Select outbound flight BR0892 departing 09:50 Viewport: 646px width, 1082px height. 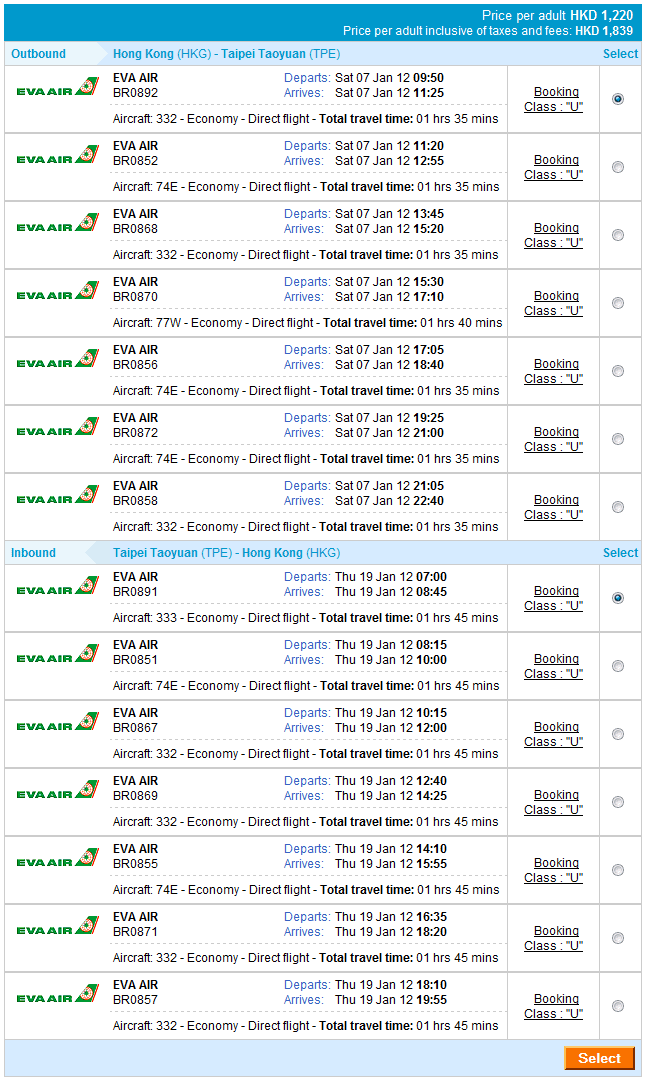tap(617, 99)
